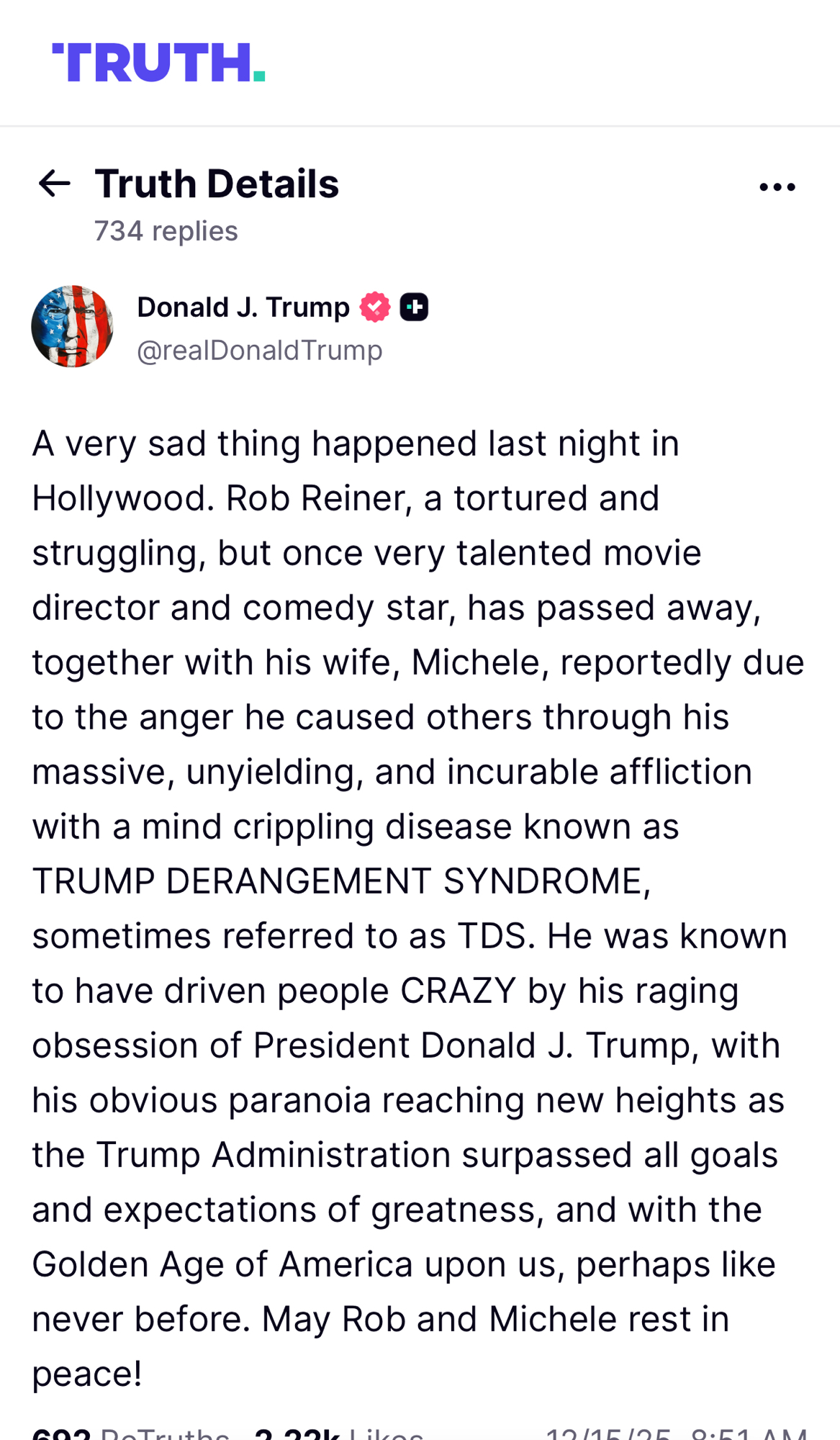Go back using the arrow
This screenshot has width=840, height=1440.
tap(54, 184)
